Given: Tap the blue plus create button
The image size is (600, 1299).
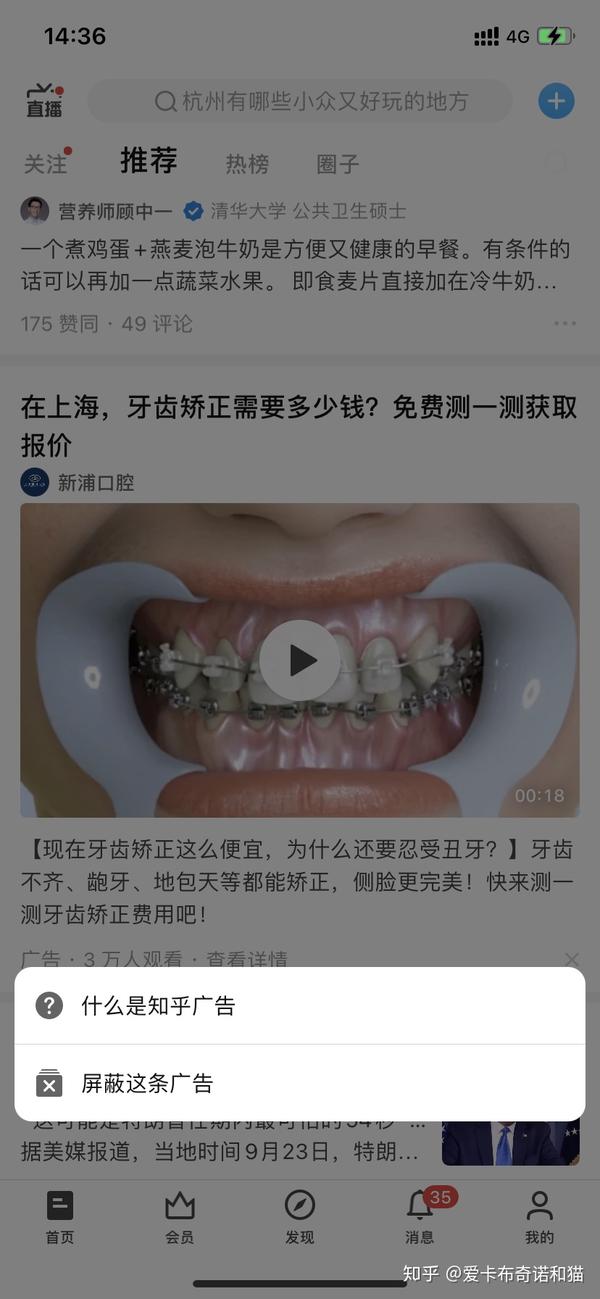Looking at the screenshot, I should [x=556, y=101].
